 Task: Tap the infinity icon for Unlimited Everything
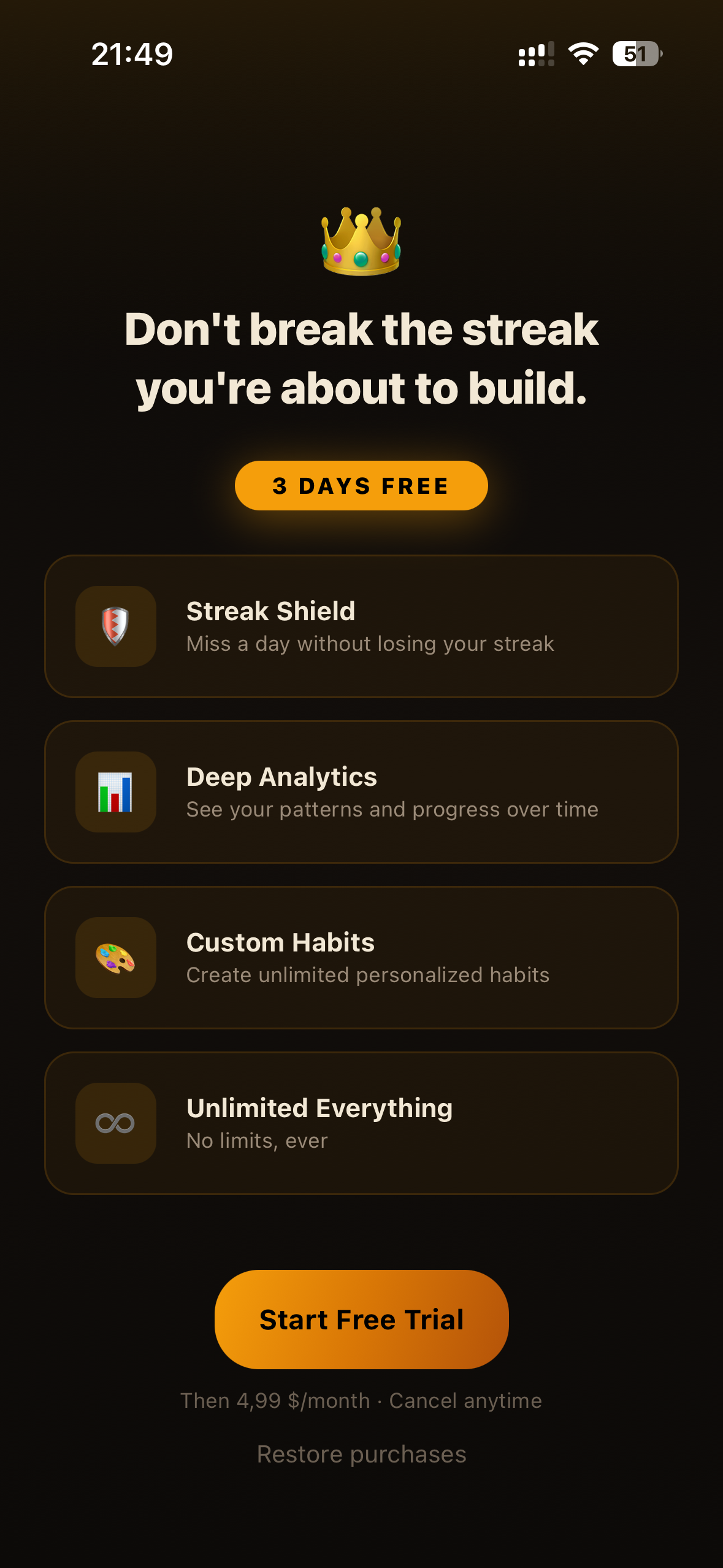(x=115, y=1123)
